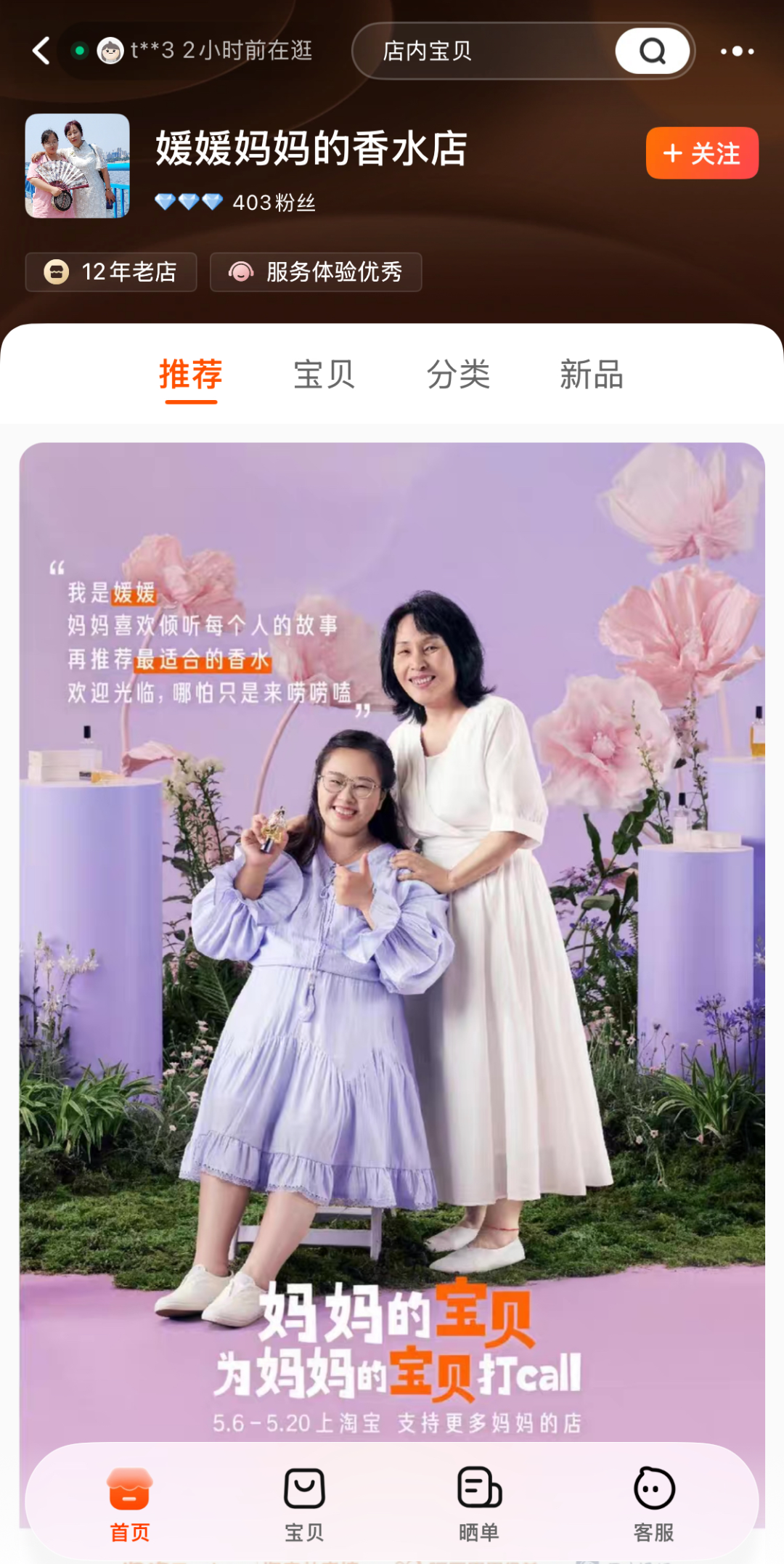
Task: Tap the 店内宝贝 search field
Action: coord(484,51)
